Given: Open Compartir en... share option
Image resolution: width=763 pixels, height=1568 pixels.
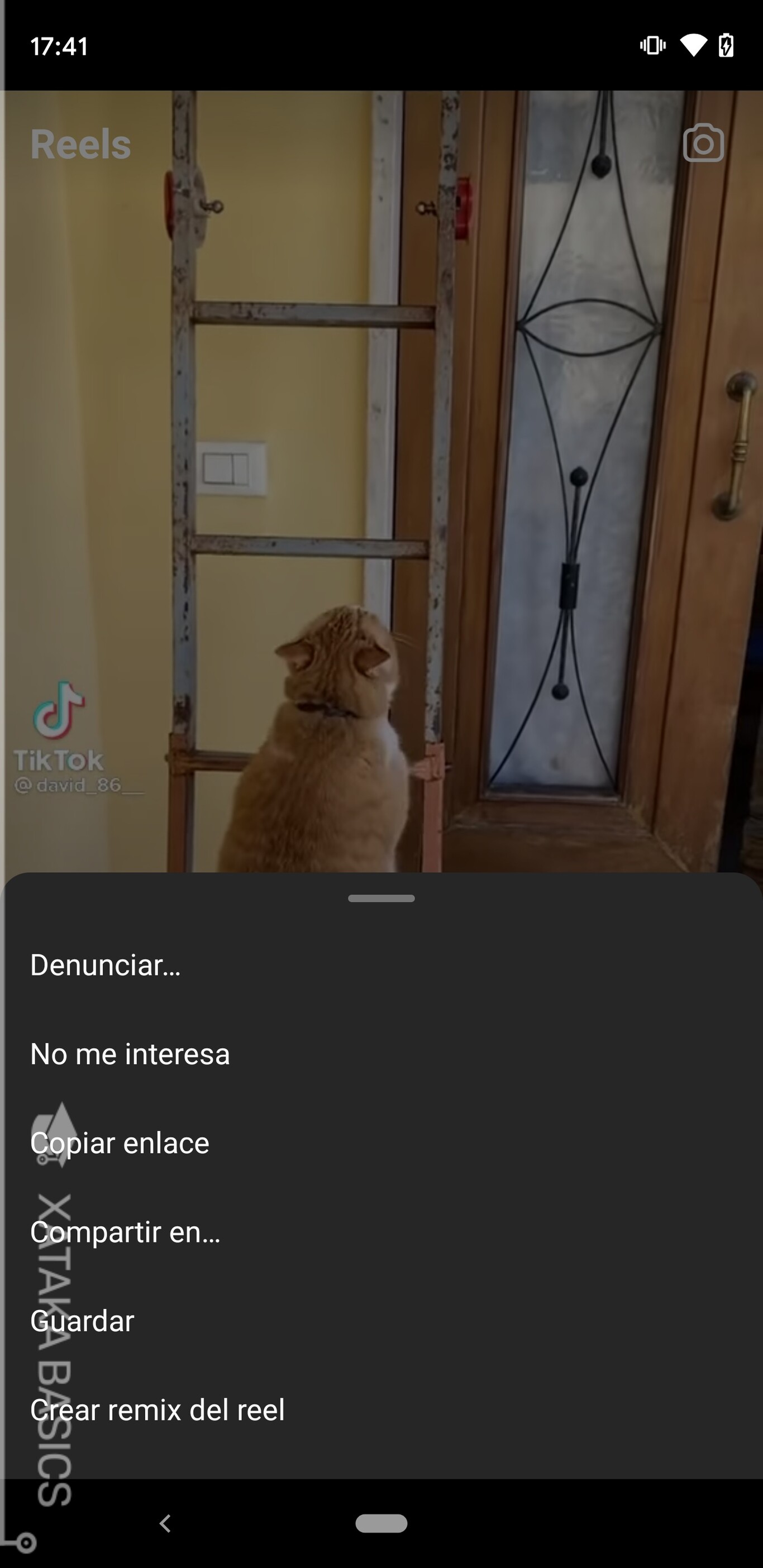Looking at the screenshot, I should point(381,1232).
